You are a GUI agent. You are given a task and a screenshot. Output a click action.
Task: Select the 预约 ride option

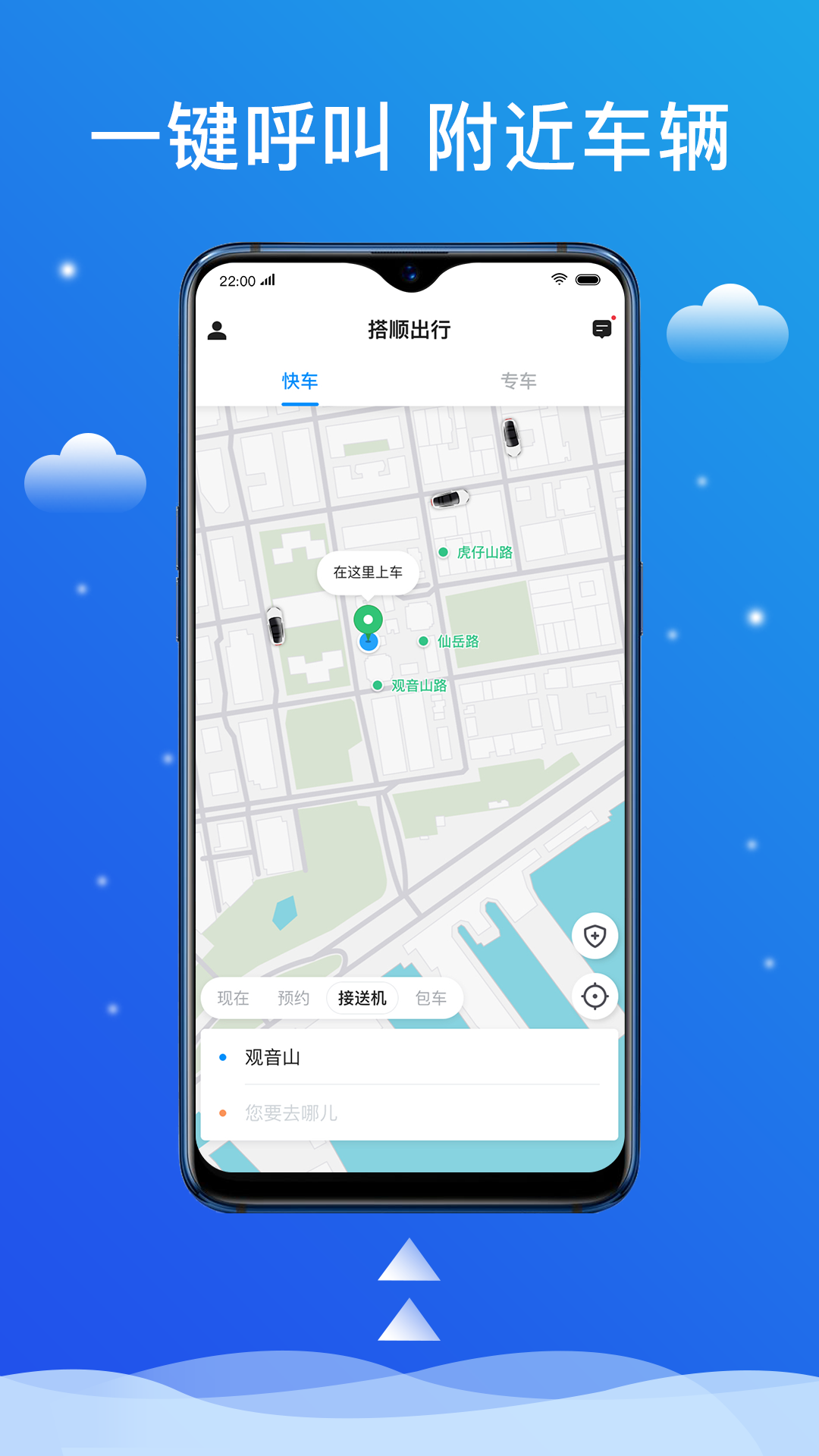click(295, 998)
